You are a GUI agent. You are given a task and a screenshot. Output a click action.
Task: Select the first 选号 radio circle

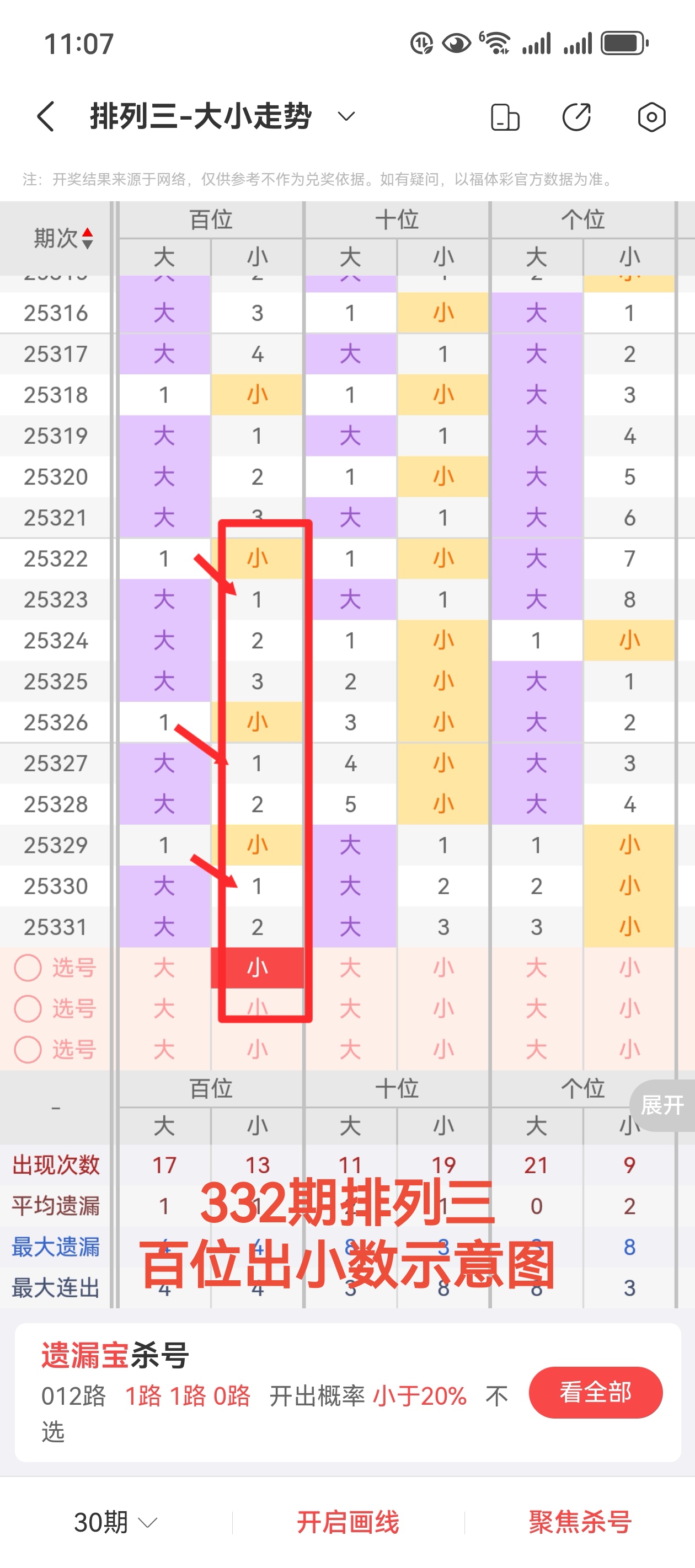click(x=27, y=968)
